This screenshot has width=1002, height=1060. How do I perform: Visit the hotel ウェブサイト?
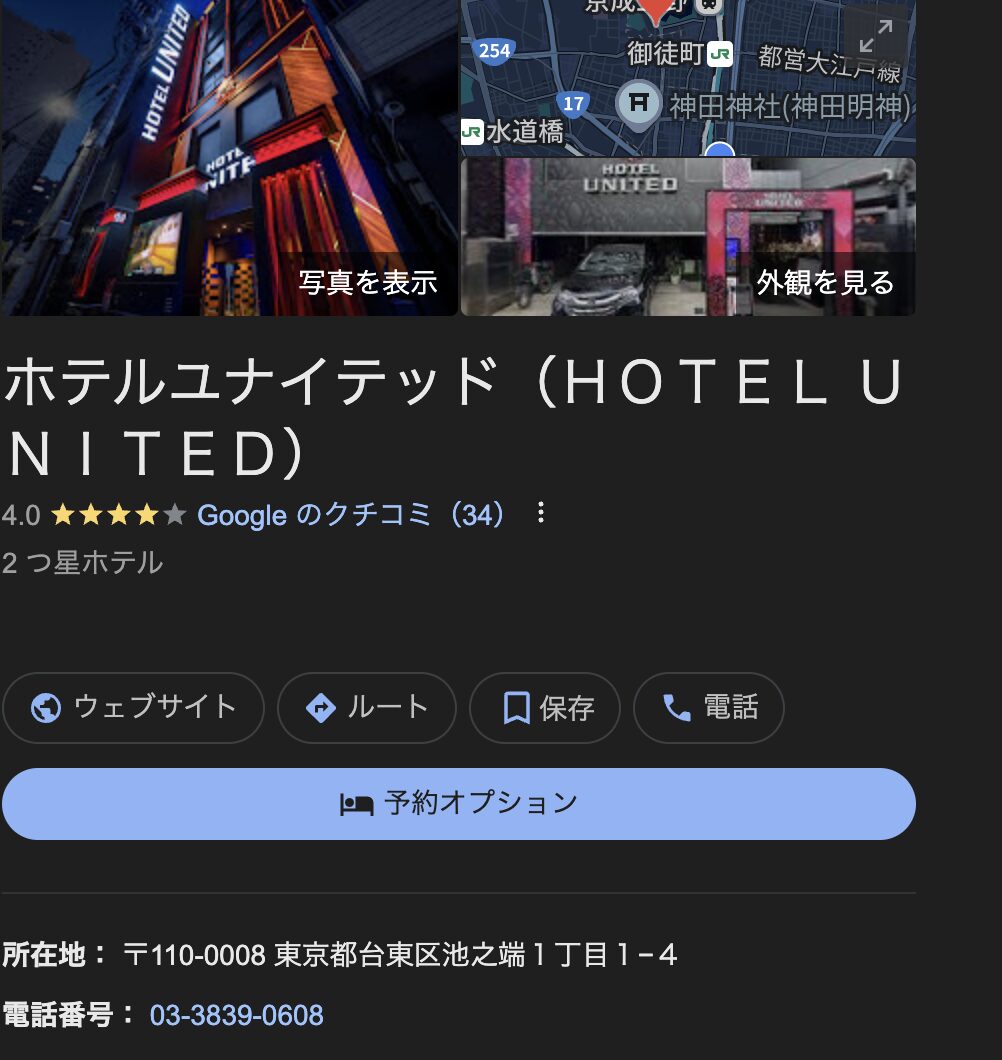133,708
